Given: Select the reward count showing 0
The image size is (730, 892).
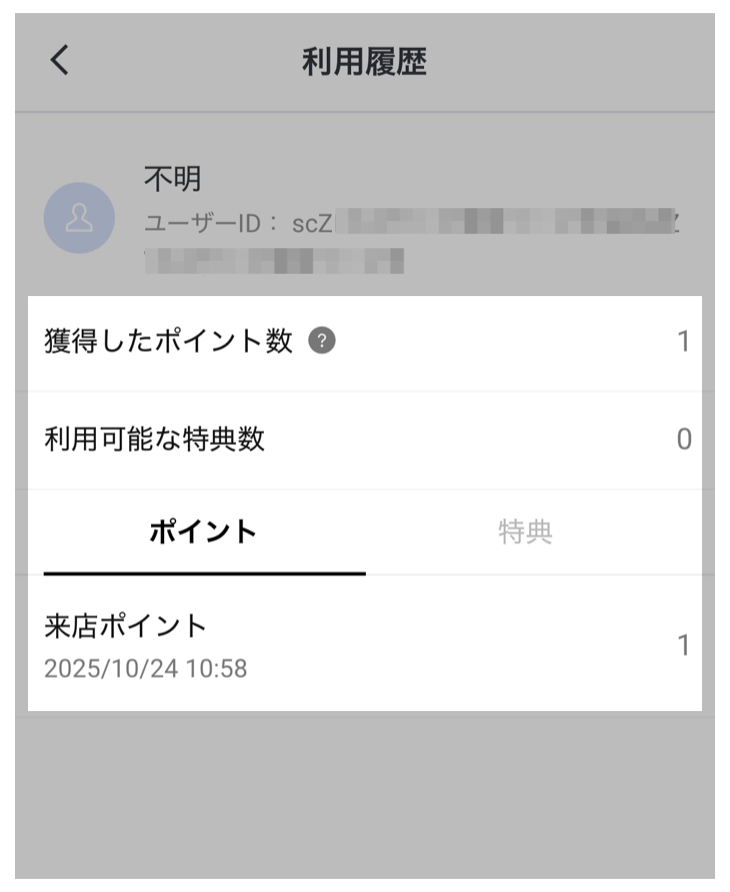Looking at the screenshot, I should tap(683, 438).
